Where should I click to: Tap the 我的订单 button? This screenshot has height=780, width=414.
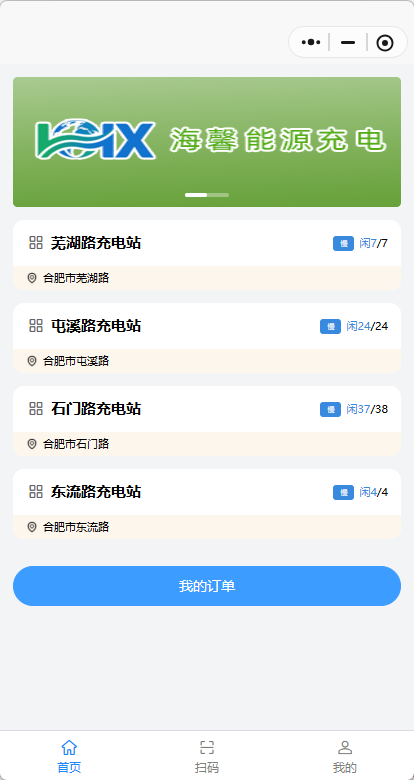click(x=207, y=586)
